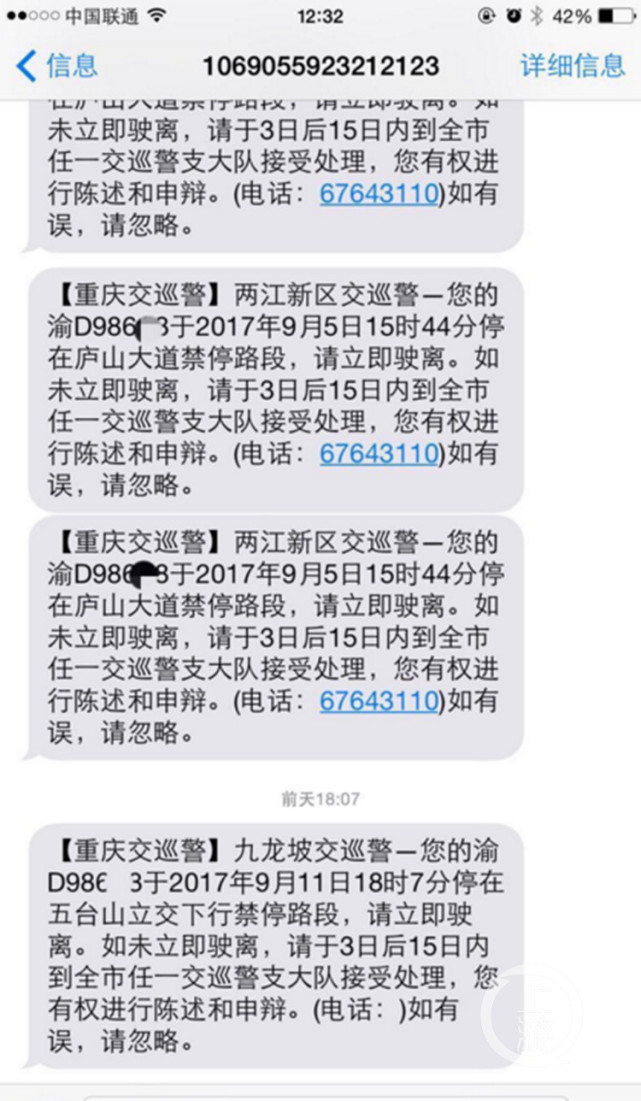Call 67643110 in the message cut off at top
Screen dimensions: 641x1101
point(379,195)
